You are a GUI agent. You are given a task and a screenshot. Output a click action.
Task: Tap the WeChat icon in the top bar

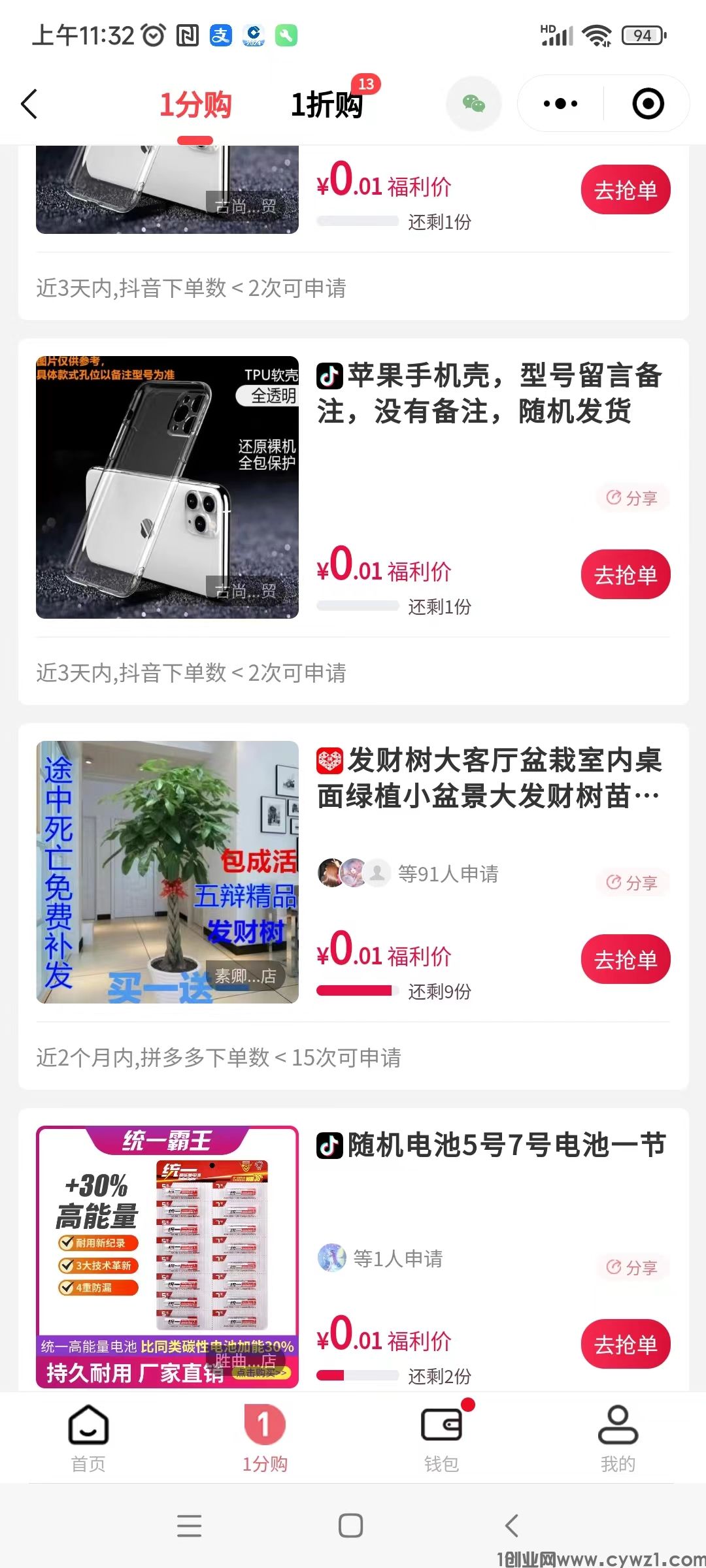(x=473, y=103)
